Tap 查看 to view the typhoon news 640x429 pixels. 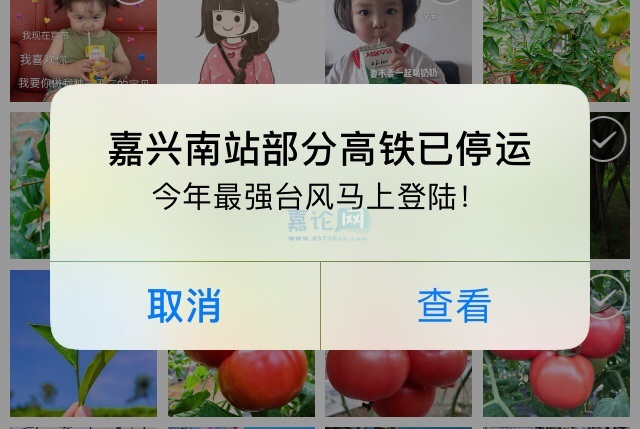point(454,306)
